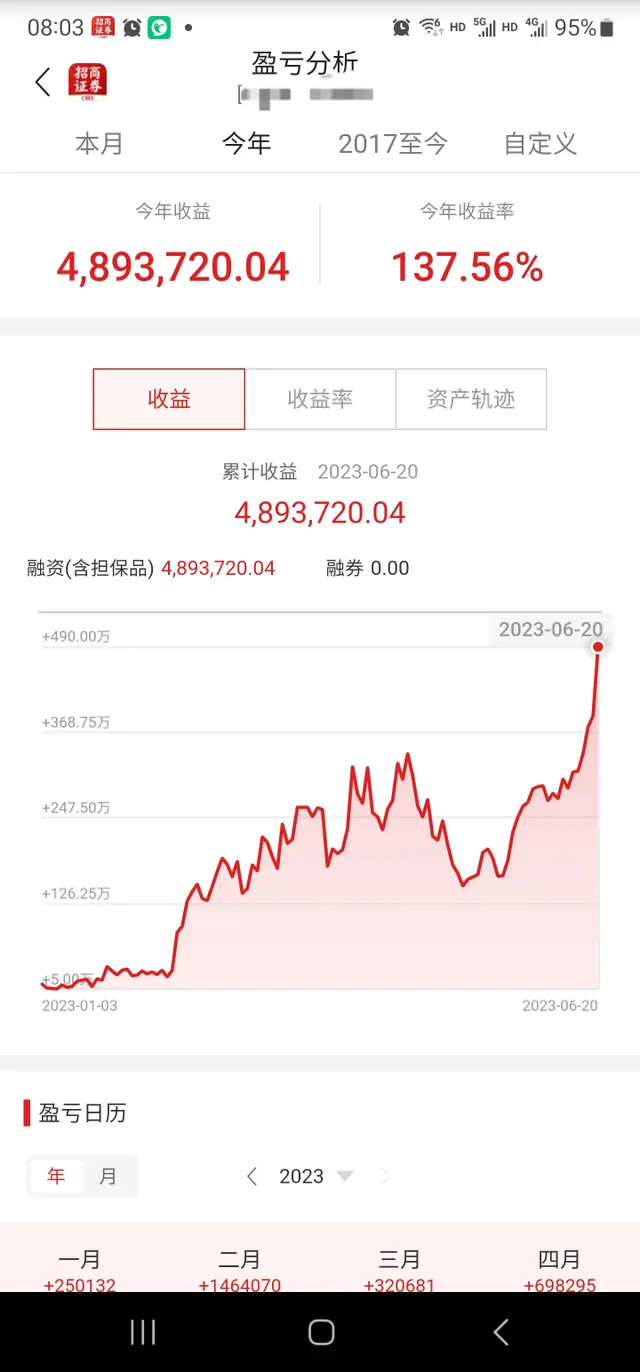Screen dimensions: 640x1372
Task: Open 四月 profit details
Action: pyautogui.click(x=560, y=1268)
